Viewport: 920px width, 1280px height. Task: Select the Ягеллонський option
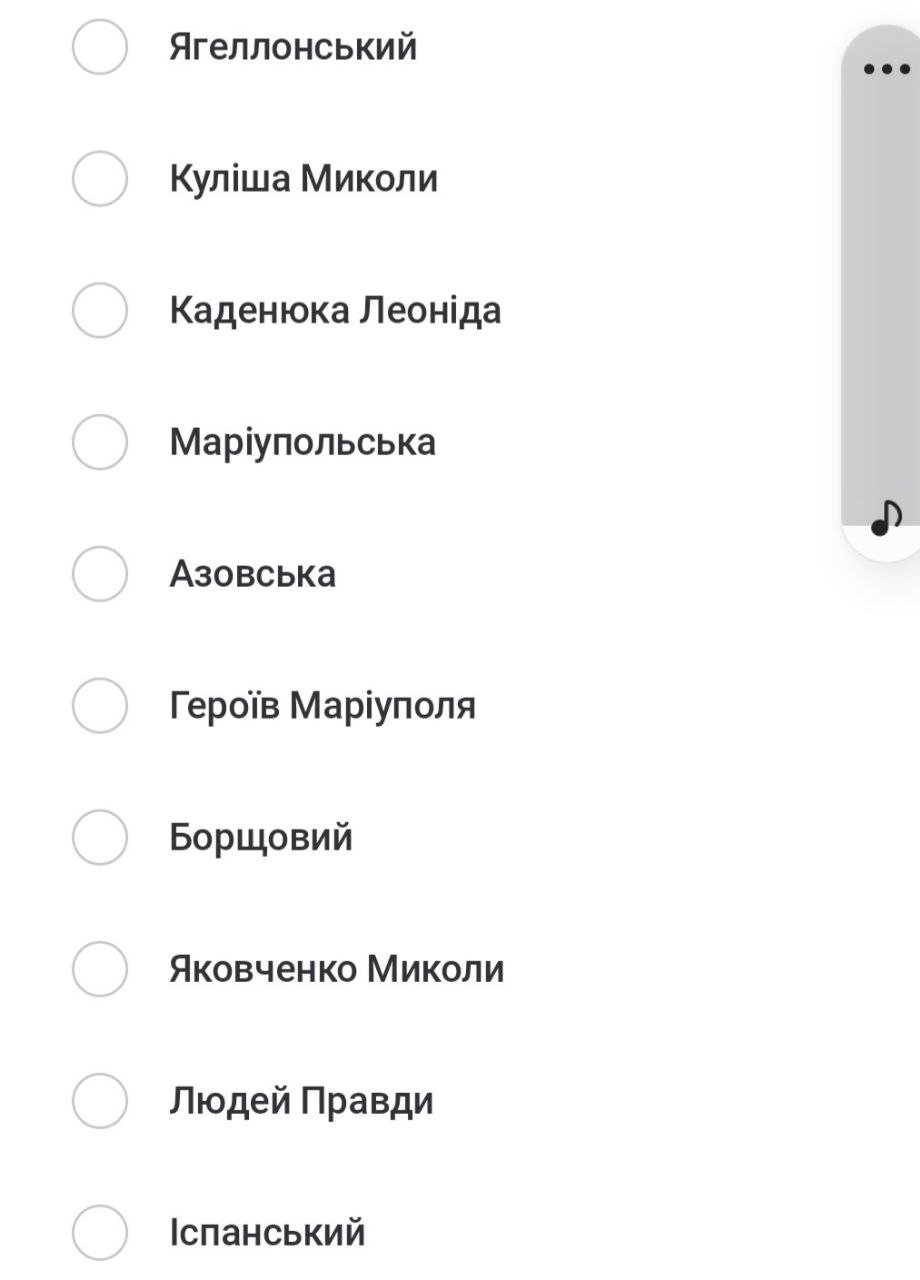point(100,47)
